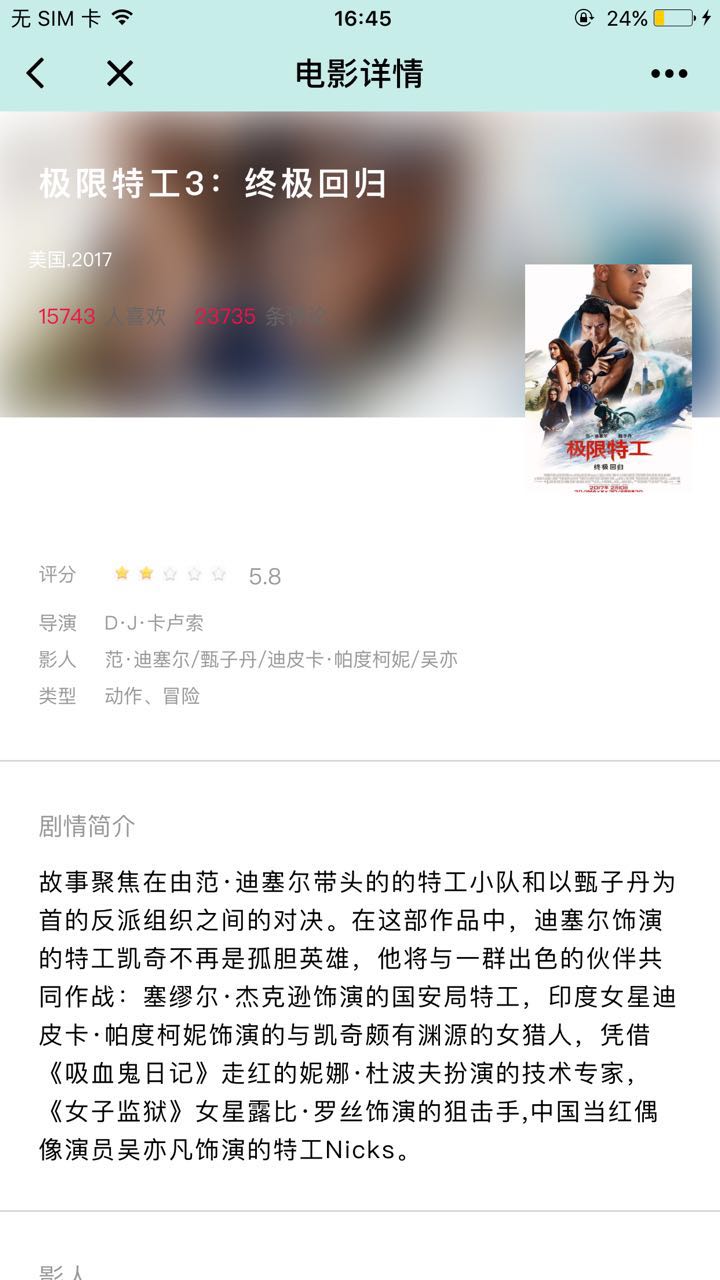Image resolution: width=720 pixels, height=1280 pixels.
Task: Go back to the previous page
Action: [36, 73]
